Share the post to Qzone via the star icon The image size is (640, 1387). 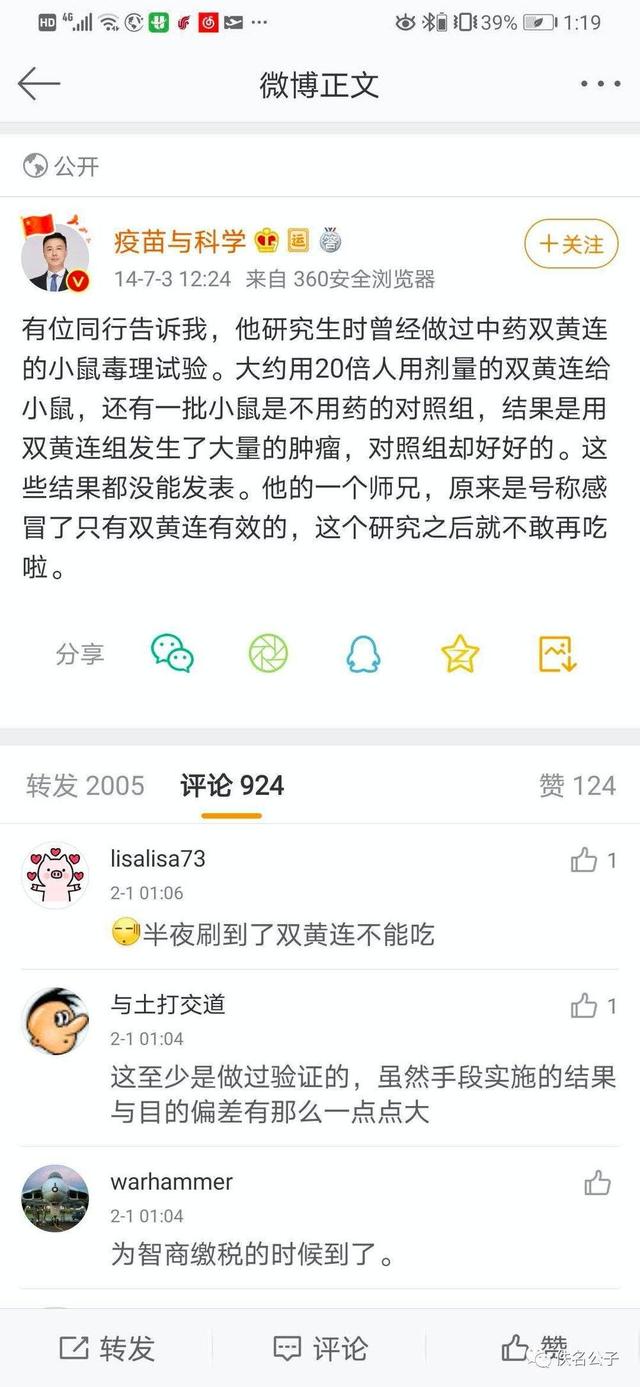pos(460,654)
